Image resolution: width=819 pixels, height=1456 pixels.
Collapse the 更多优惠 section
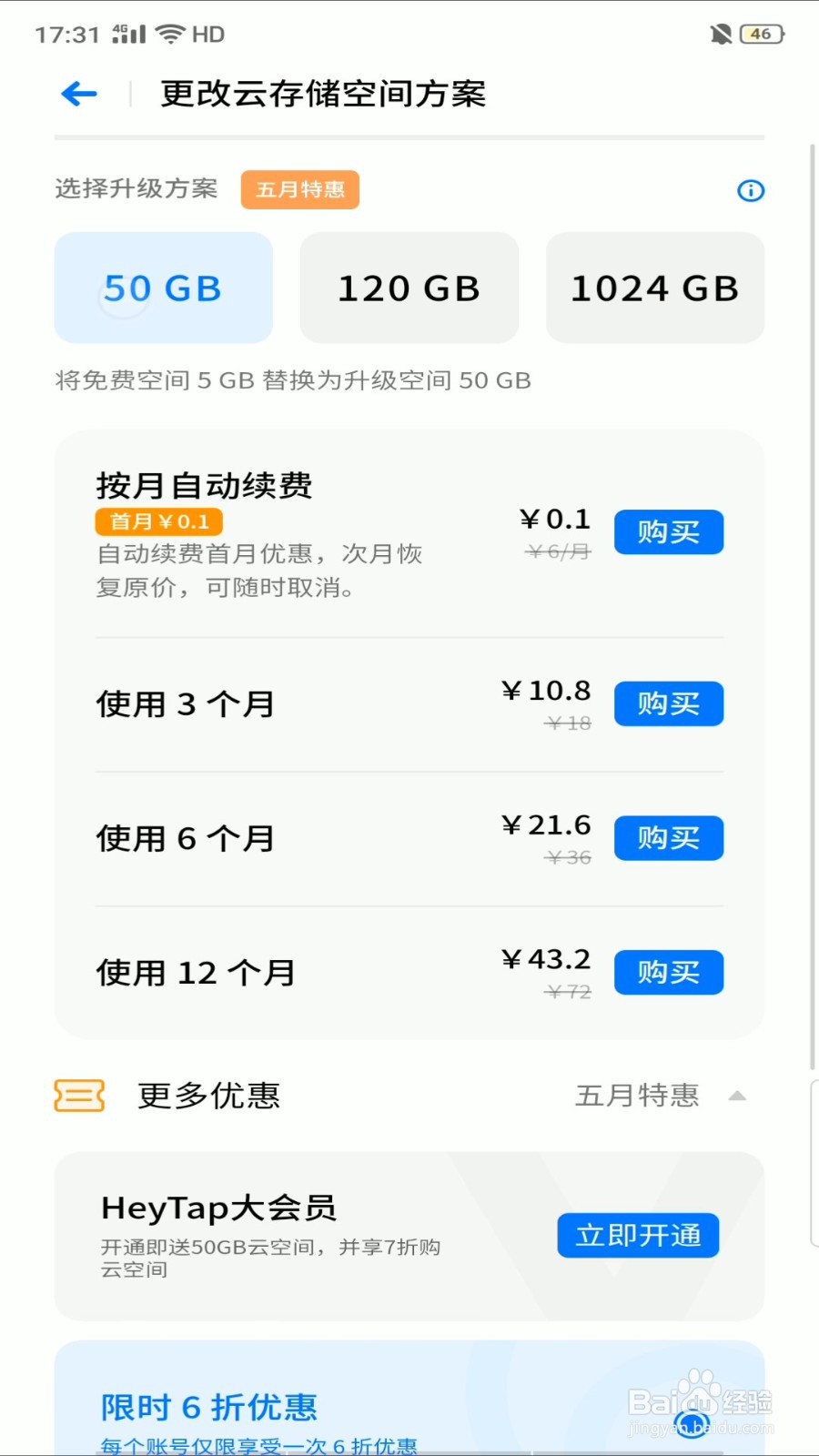tap(738, 1096)
